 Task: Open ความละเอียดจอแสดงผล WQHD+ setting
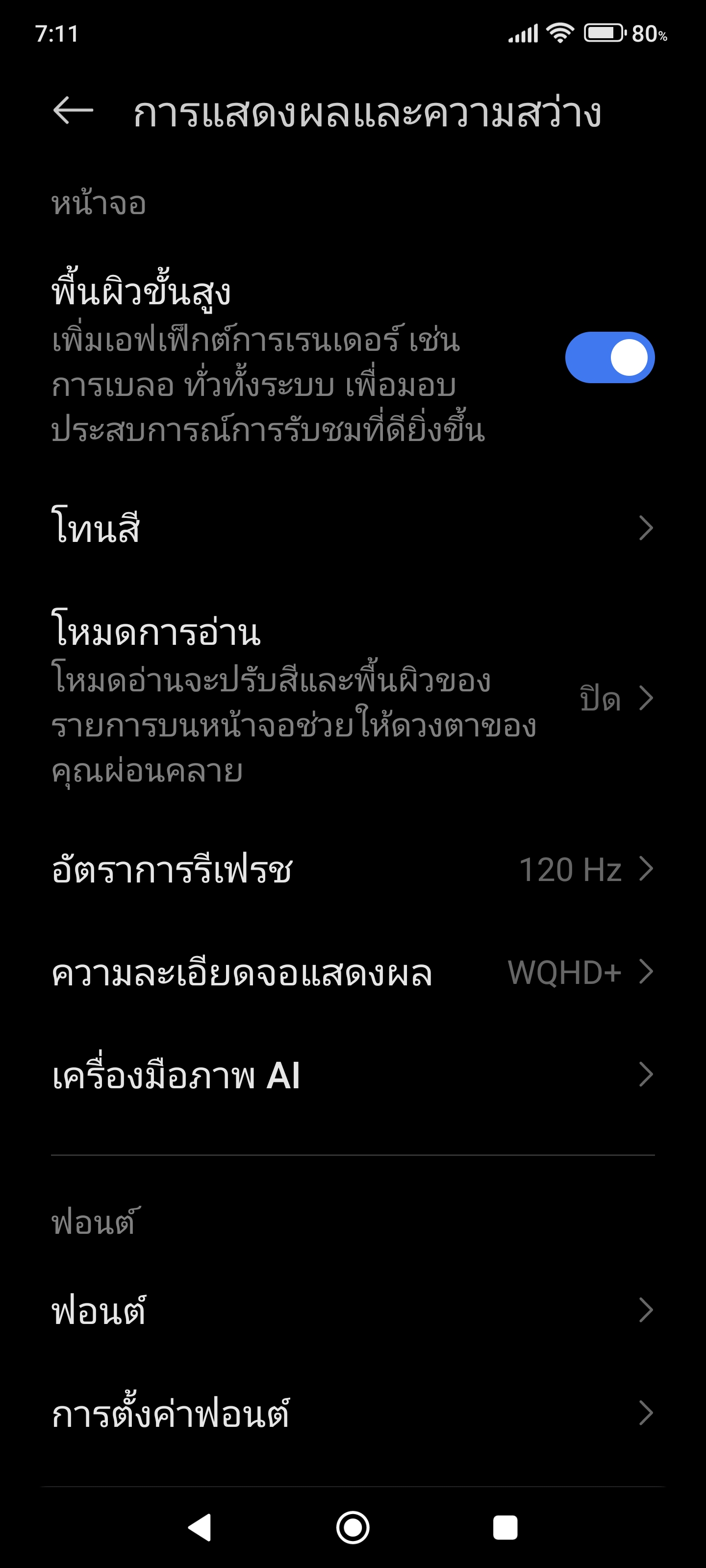point(353,972)
